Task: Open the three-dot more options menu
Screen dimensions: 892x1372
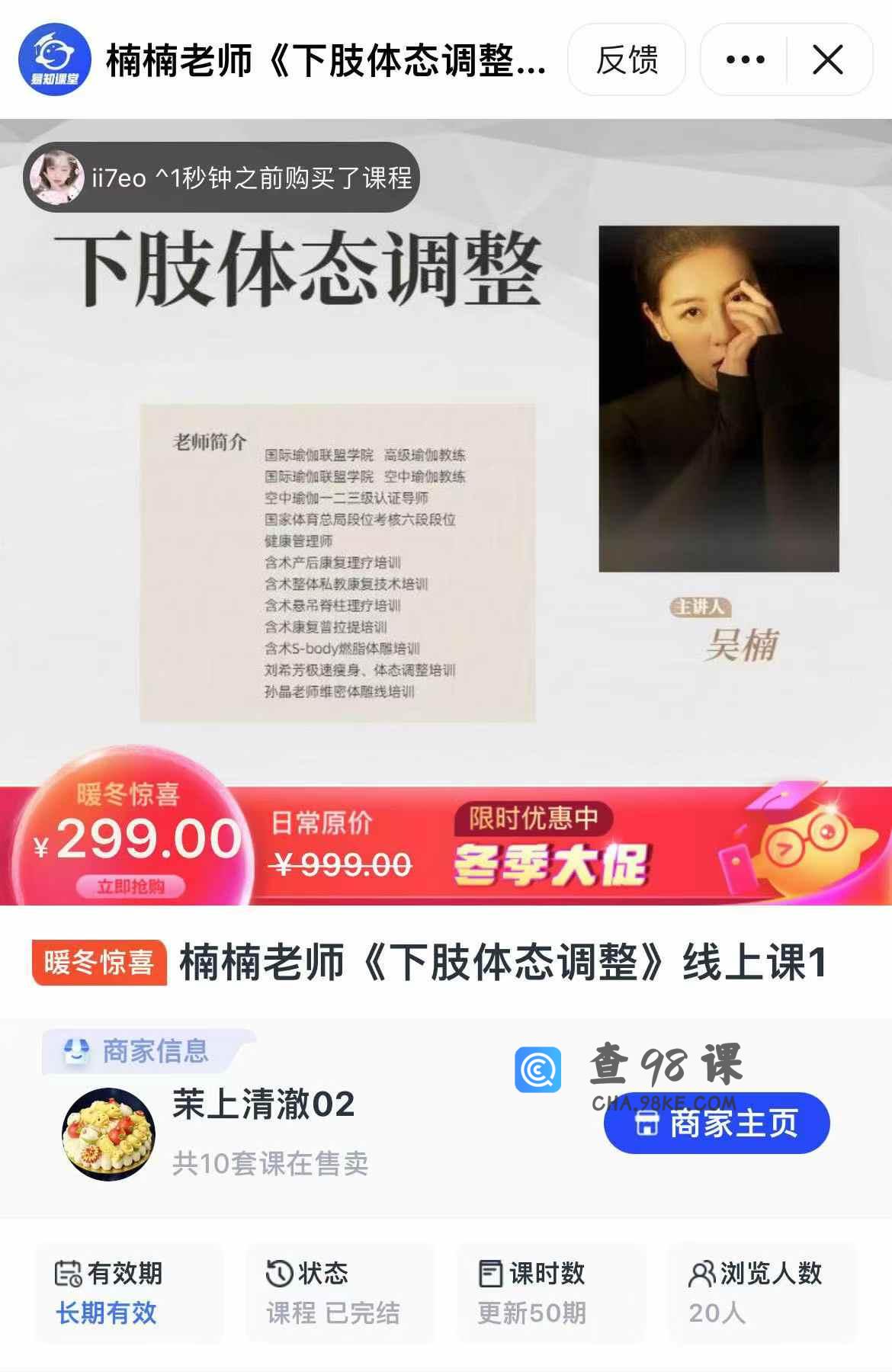Action: (x=745, y=59)
